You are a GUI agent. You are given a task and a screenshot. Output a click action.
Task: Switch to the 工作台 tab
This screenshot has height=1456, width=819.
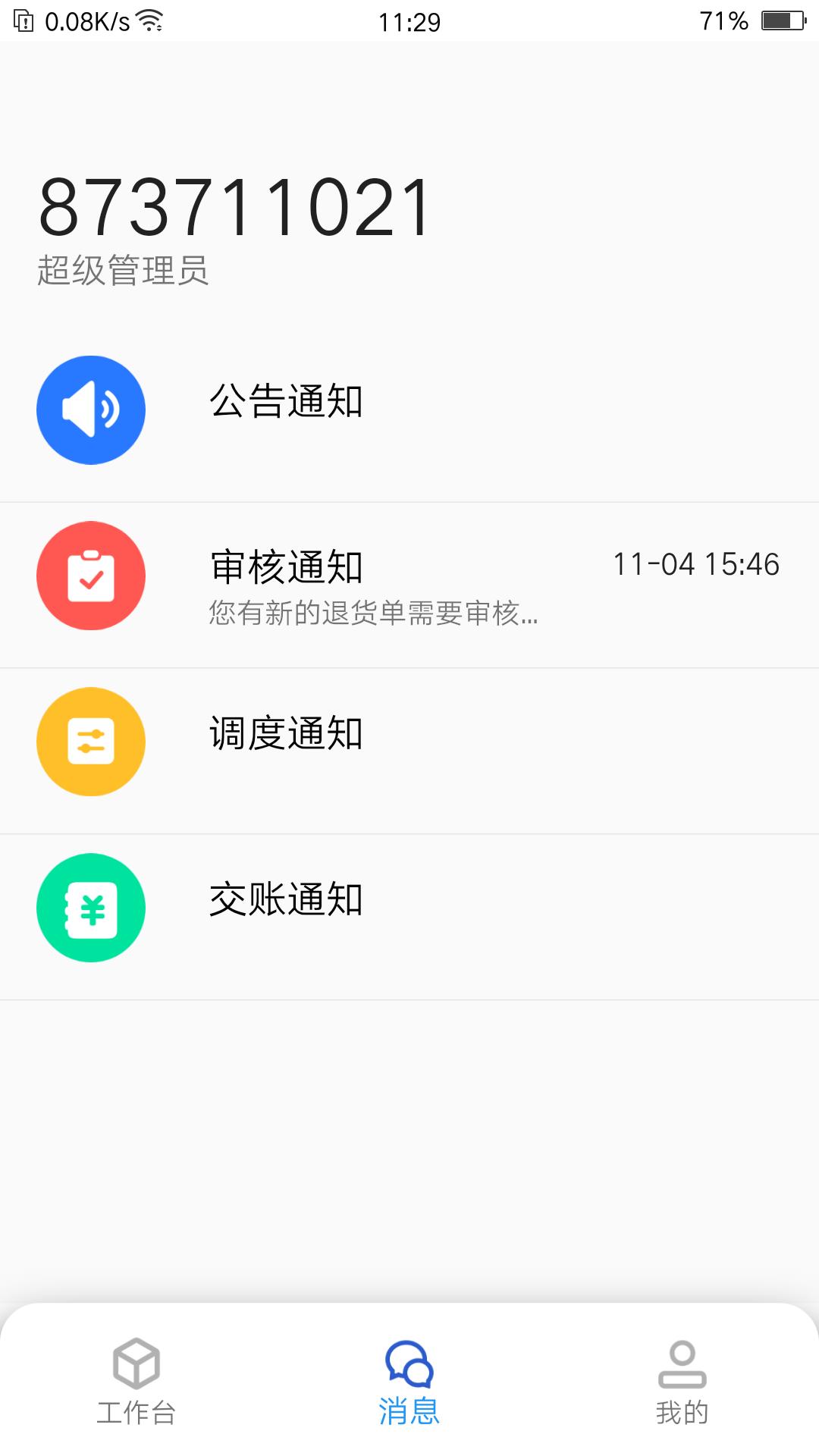136,1382
